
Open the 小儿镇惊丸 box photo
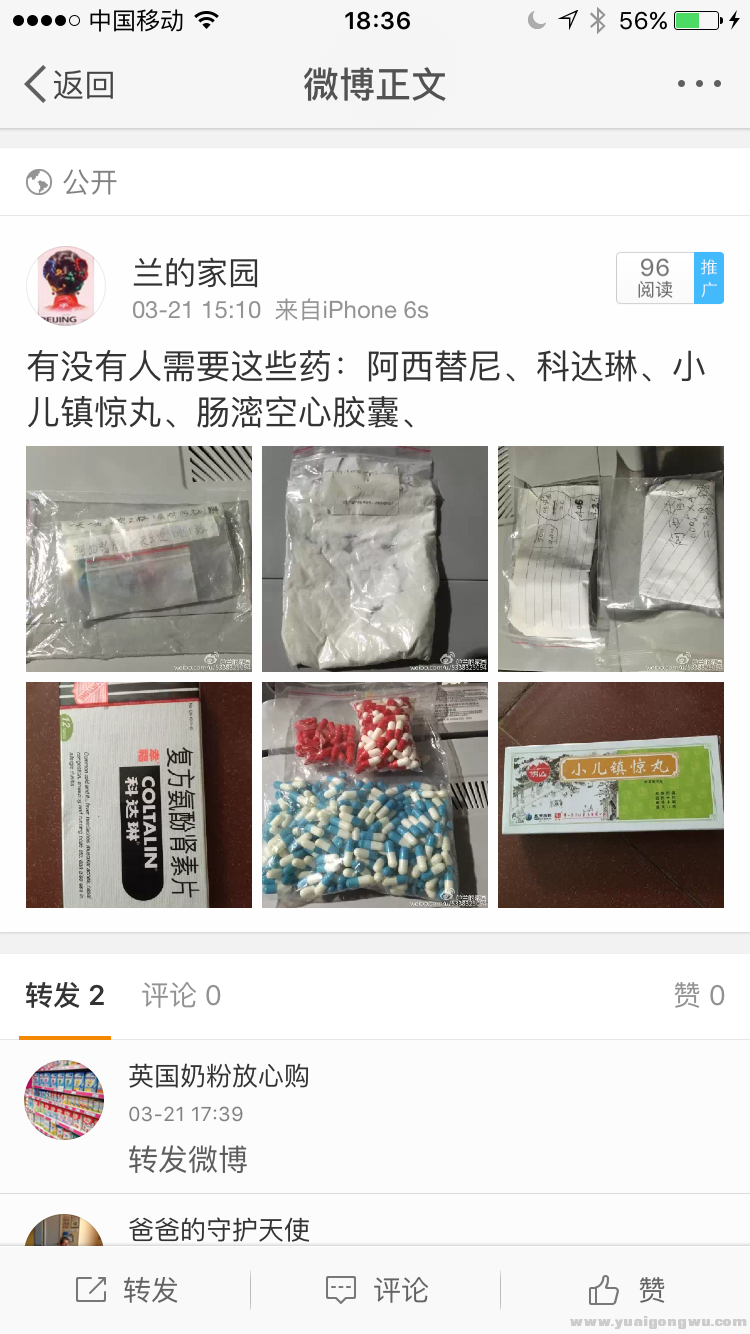pos(611,795)
